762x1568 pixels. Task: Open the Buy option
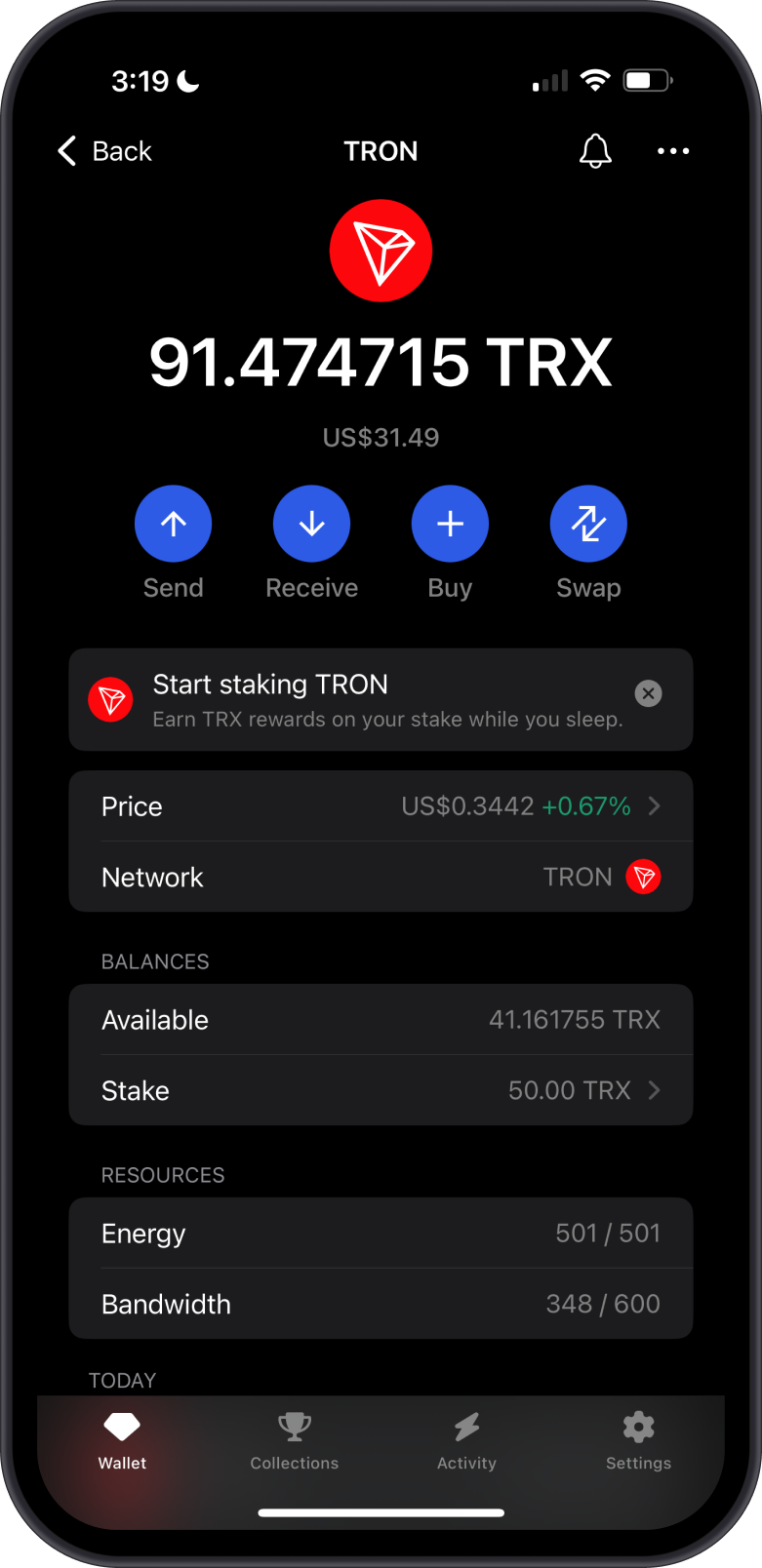pos(450,523)
